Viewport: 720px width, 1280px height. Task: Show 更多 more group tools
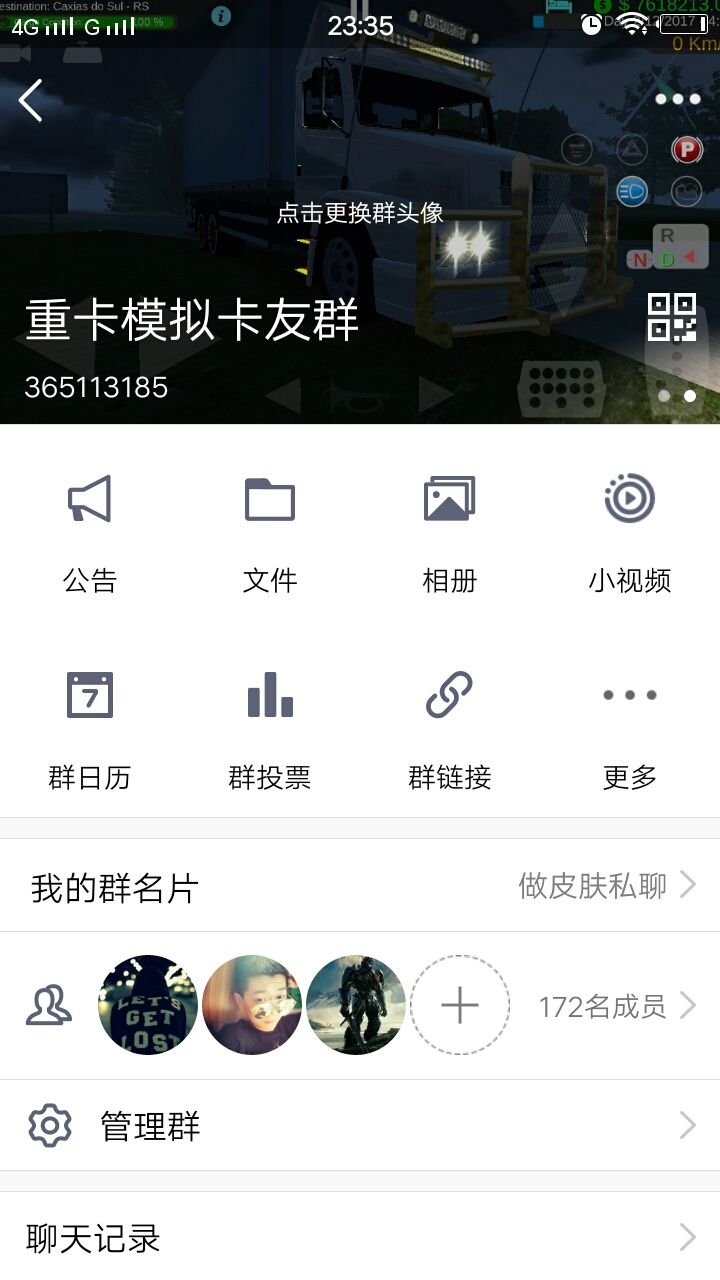tap(630, 731)
